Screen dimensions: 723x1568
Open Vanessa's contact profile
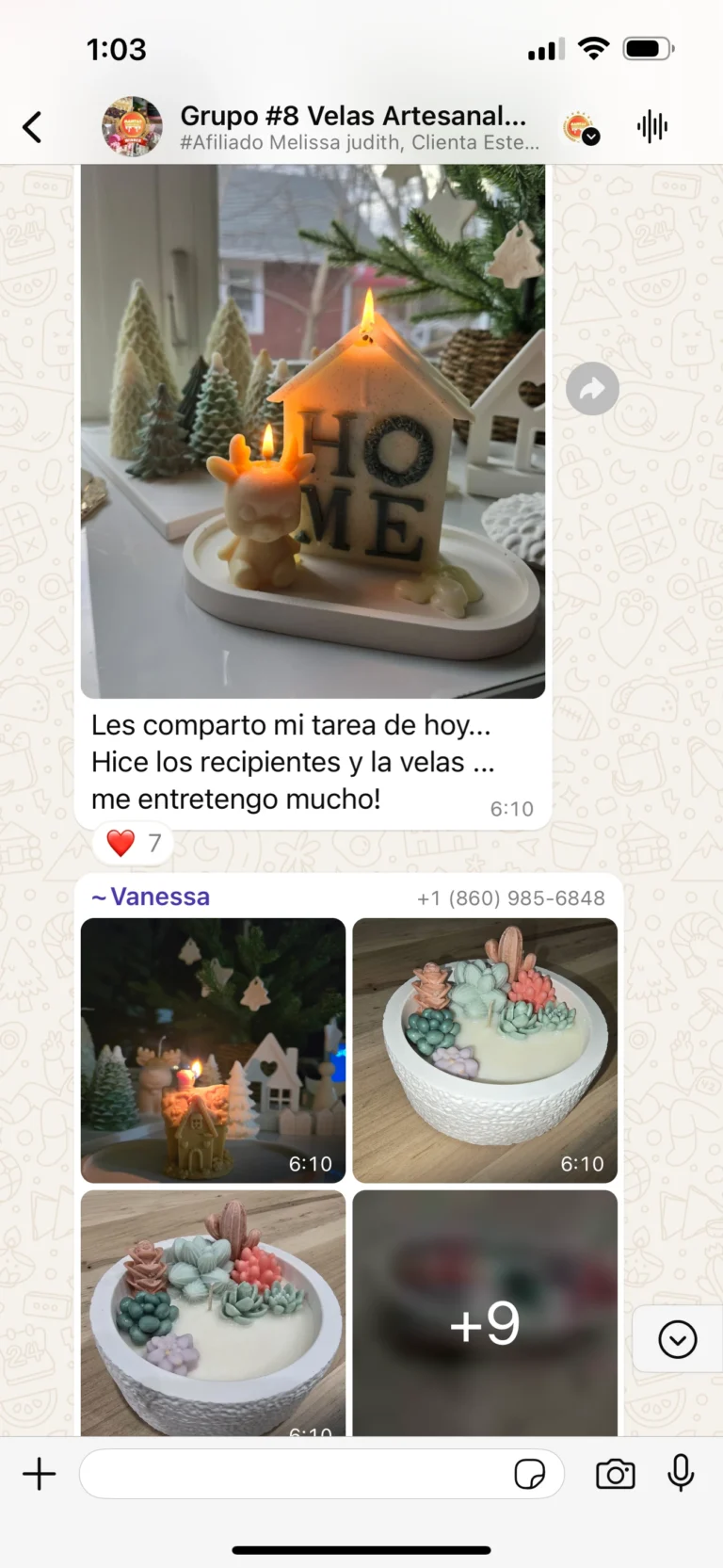tap(159, 897)
